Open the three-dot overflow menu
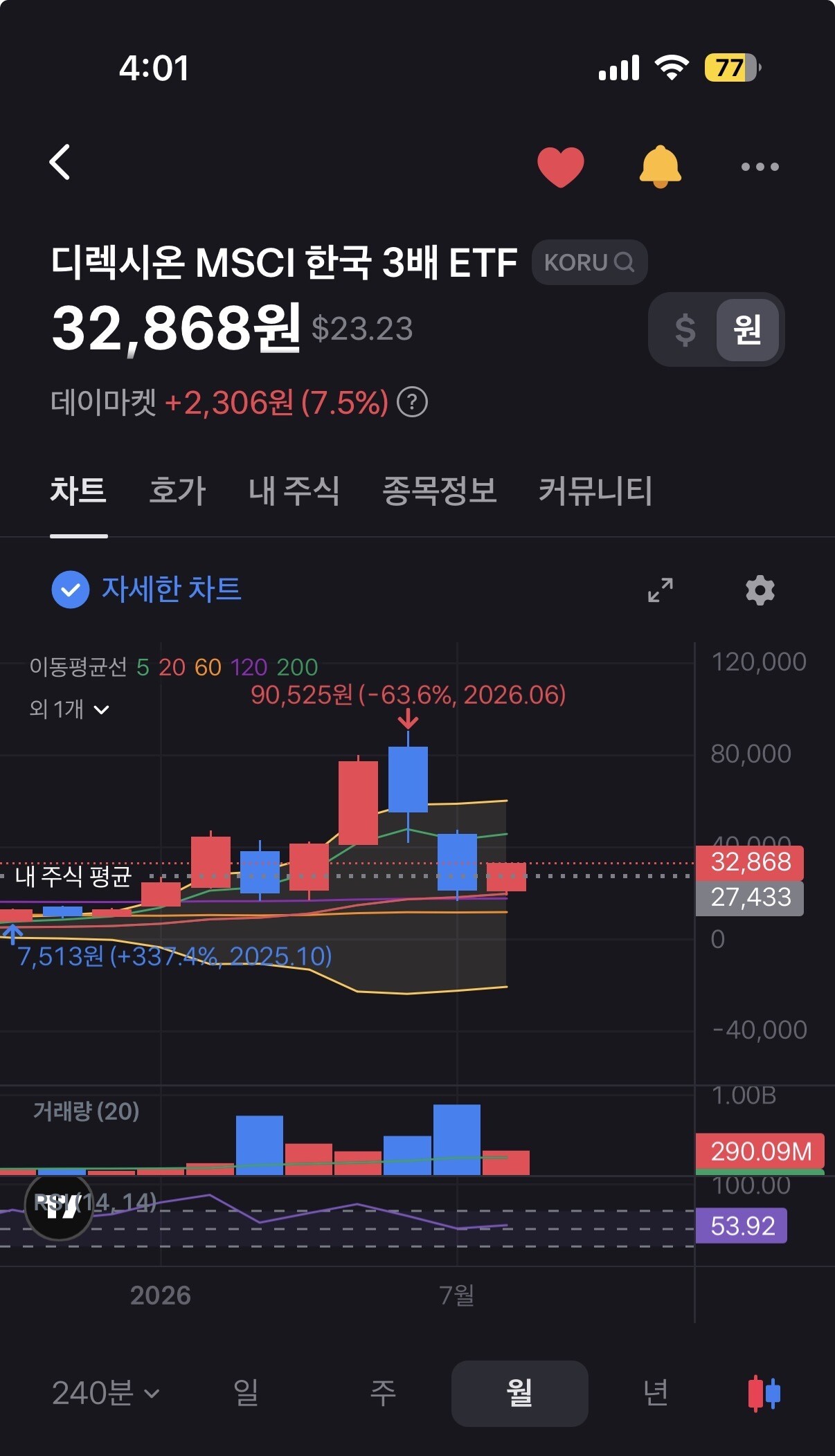This screenshot has width=835, height=1456. click(x=760, y=167)
